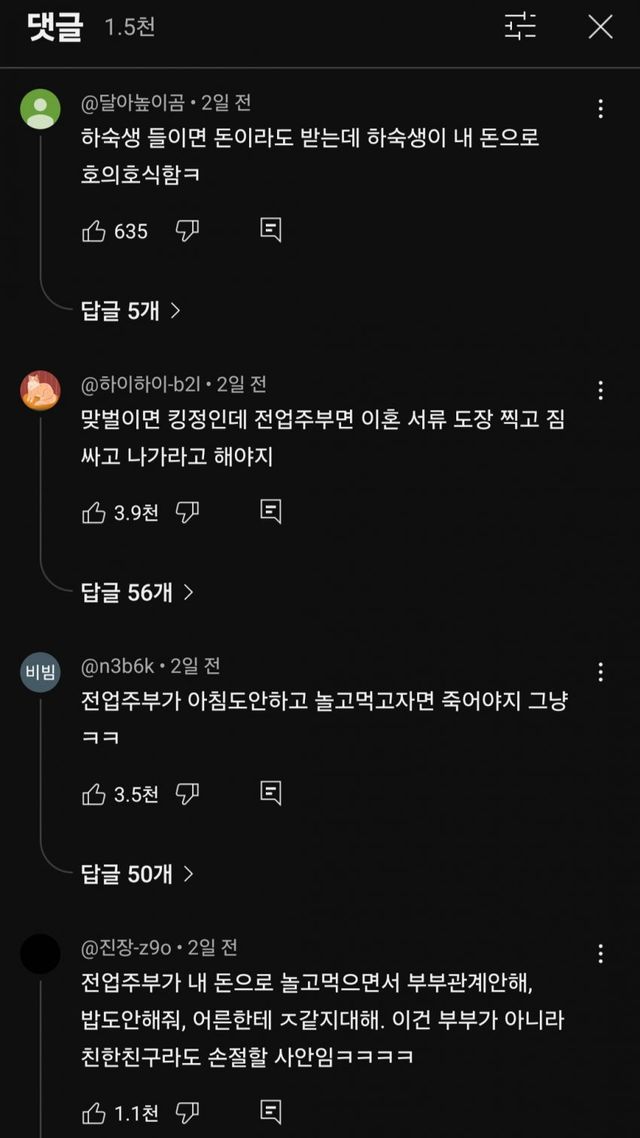
Task: Reply to @진장-z9o's comment
Action: [271, 1110]
